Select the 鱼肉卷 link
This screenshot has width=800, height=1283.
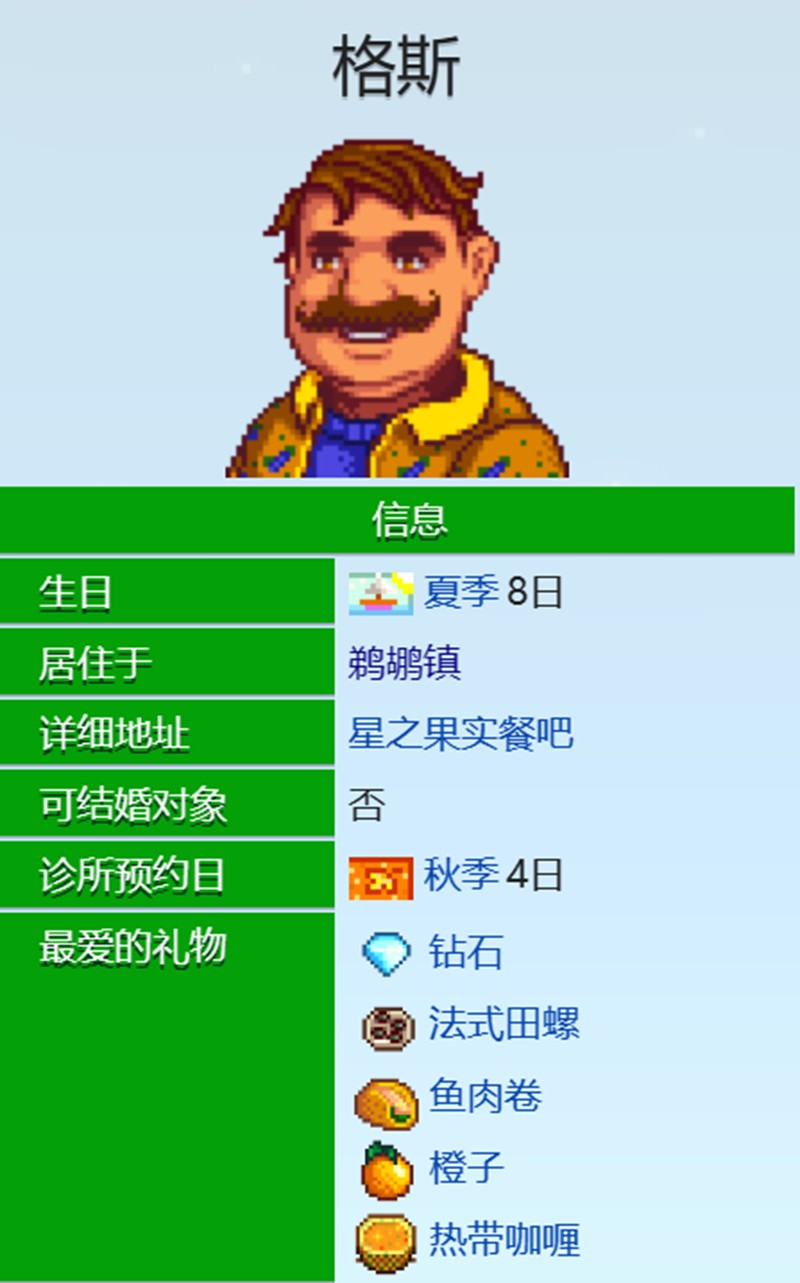pyautogui.click(x=485, y=1097)
